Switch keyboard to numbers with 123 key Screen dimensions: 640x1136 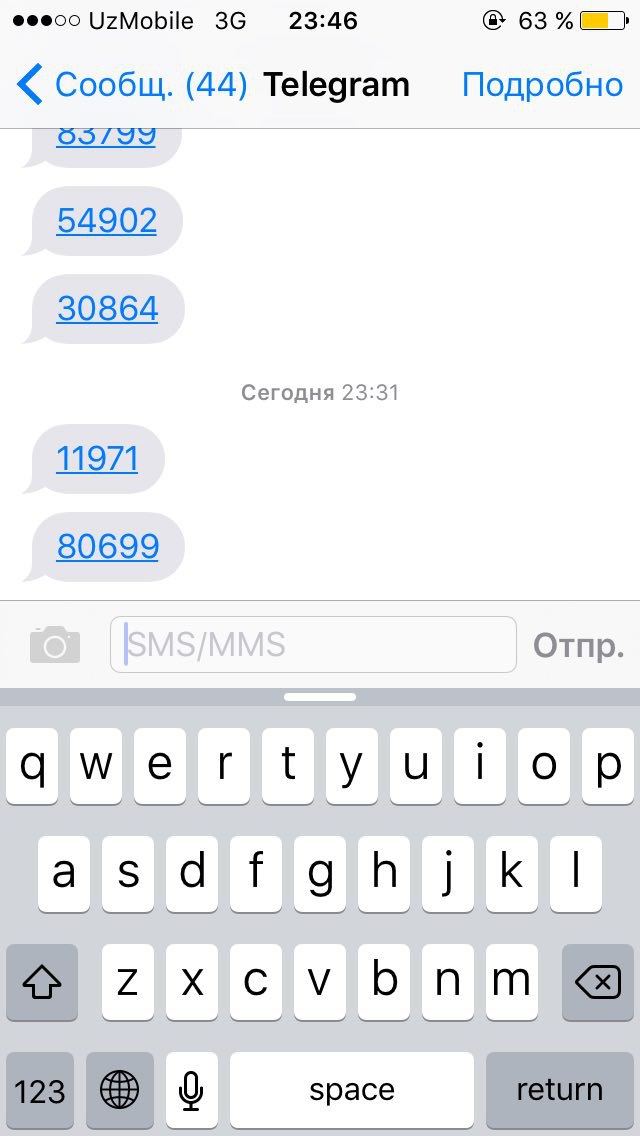tap(40, 1090)
